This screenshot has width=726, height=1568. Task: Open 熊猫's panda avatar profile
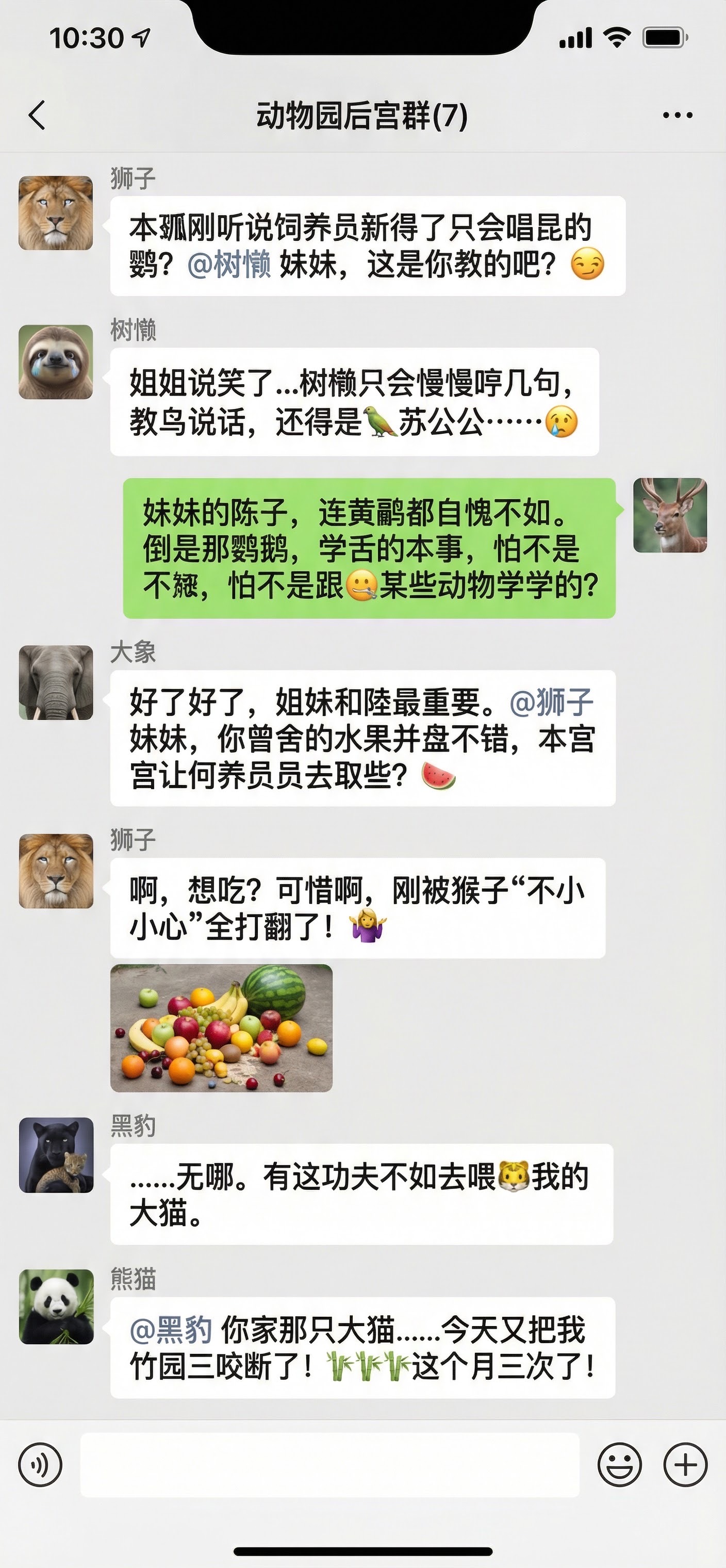[x=56, y=1307]
